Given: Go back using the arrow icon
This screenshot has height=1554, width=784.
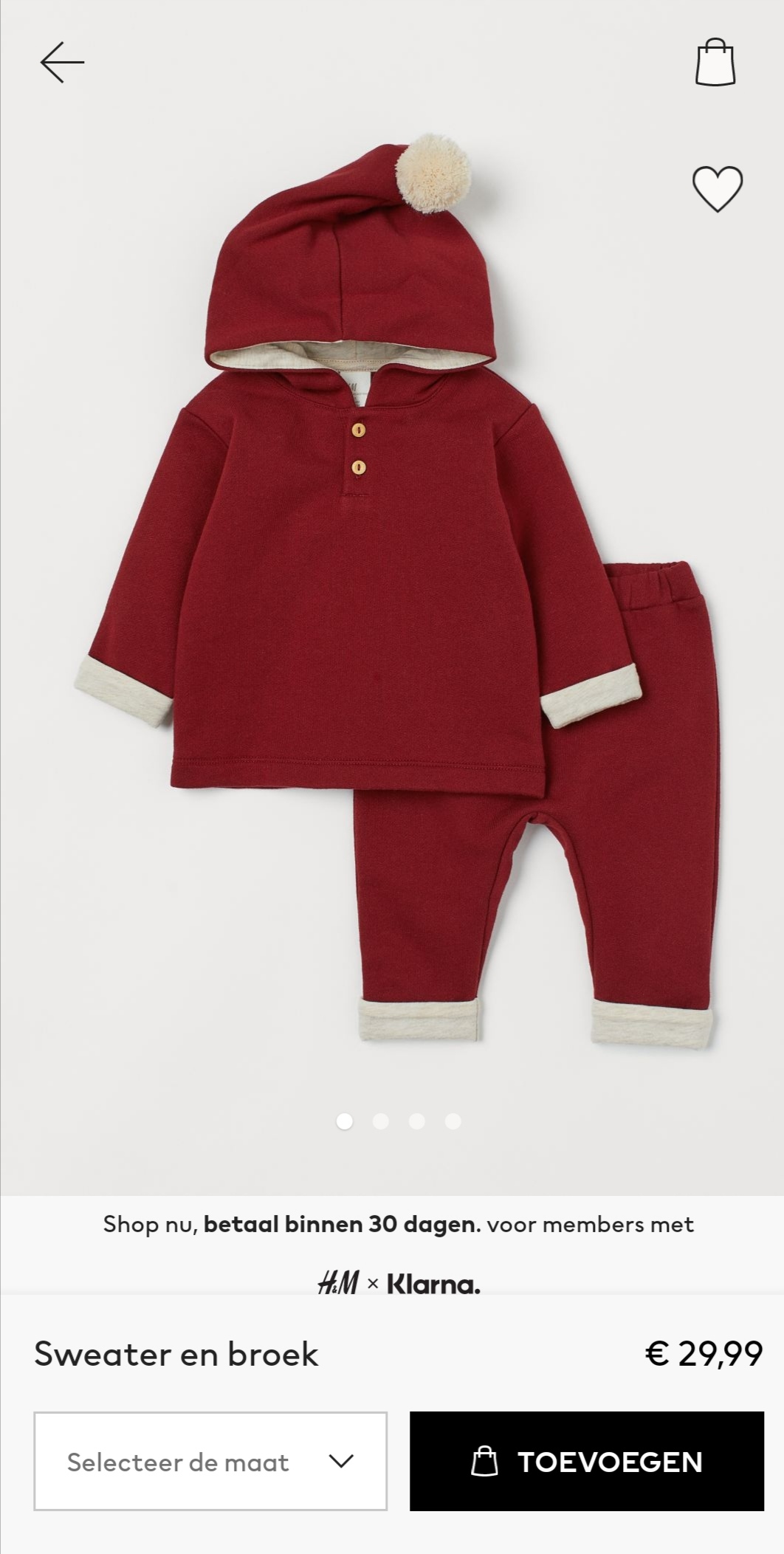Looking at the screenshot, I should 62,62.
